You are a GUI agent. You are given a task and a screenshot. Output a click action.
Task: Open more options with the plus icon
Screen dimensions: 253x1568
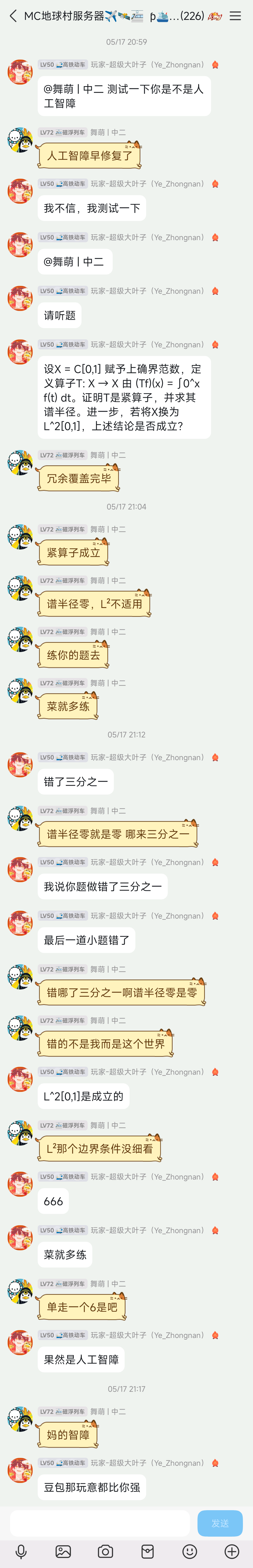click(x=232, y=1551)
